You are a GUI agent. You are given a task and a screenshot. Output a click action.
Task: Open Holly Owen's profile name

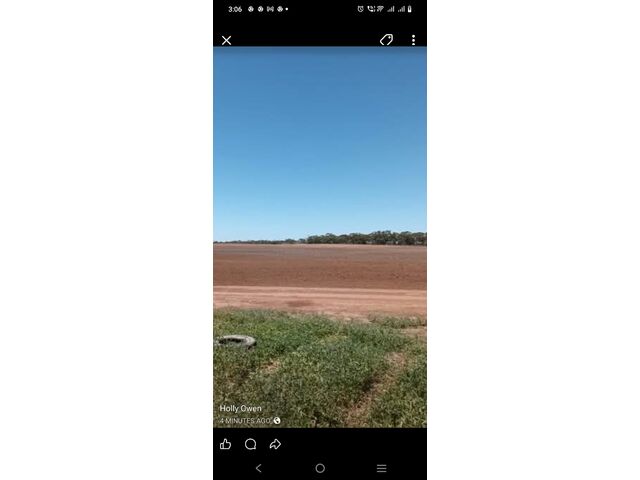point(240,408)
